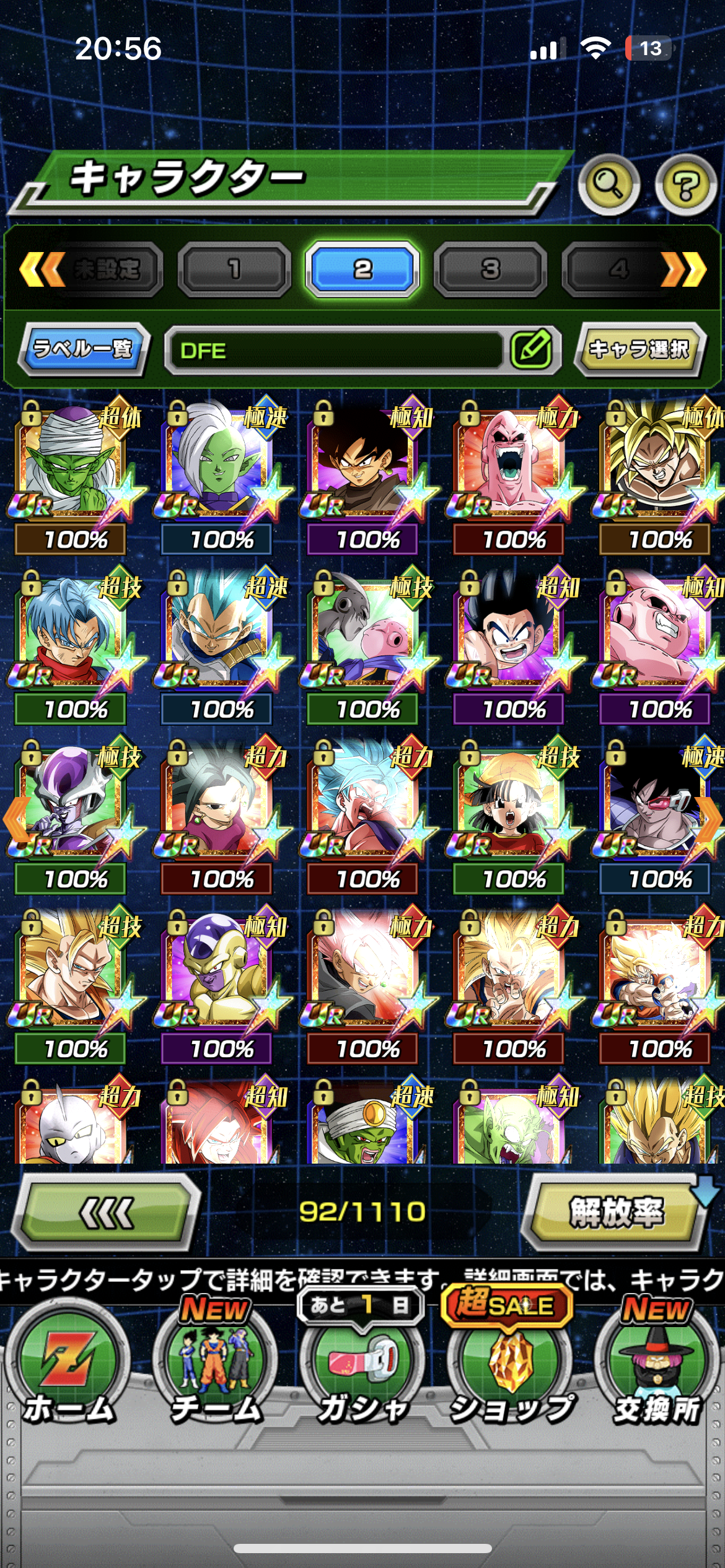Switch to the 交換所 exchange tab
The height and width of the screenshot is (1568, 725).
click(657, 1365)
